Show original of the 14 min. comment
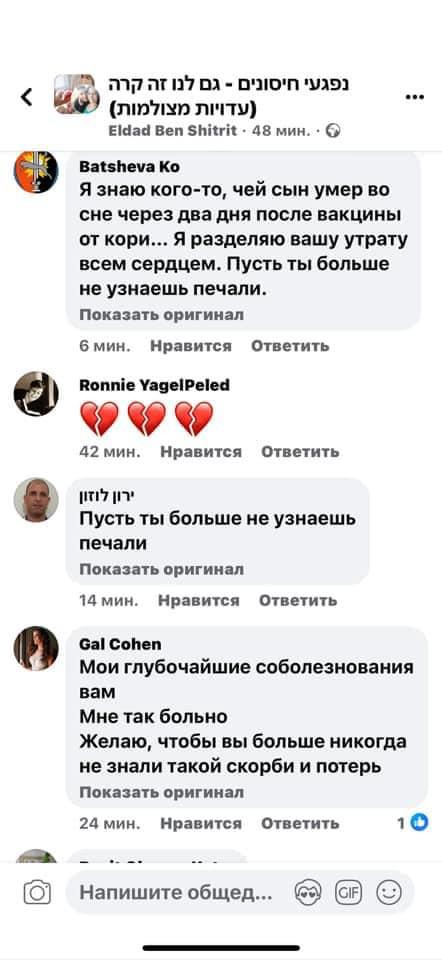 162,569
